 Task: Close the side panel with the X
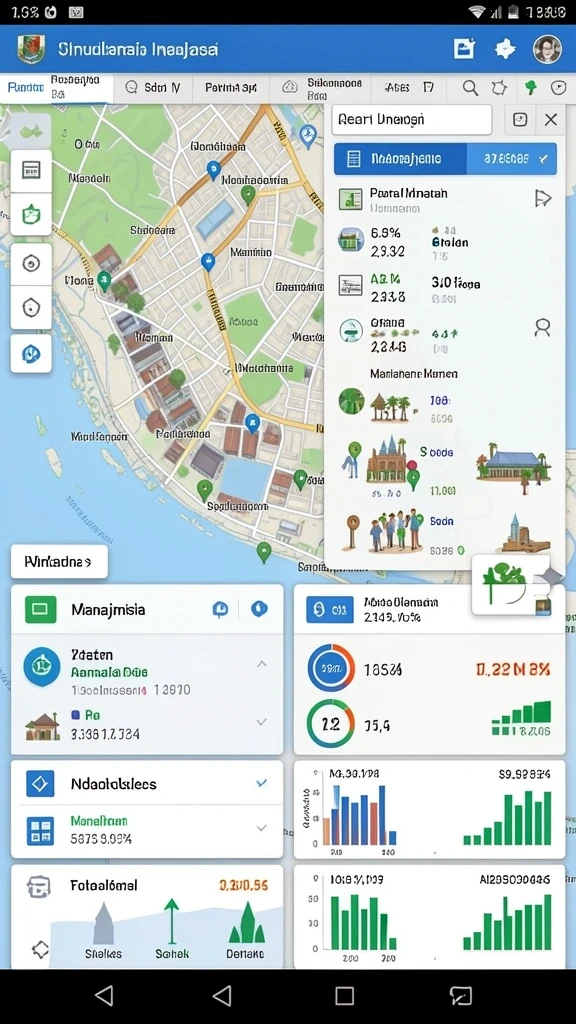pos(551,120)
